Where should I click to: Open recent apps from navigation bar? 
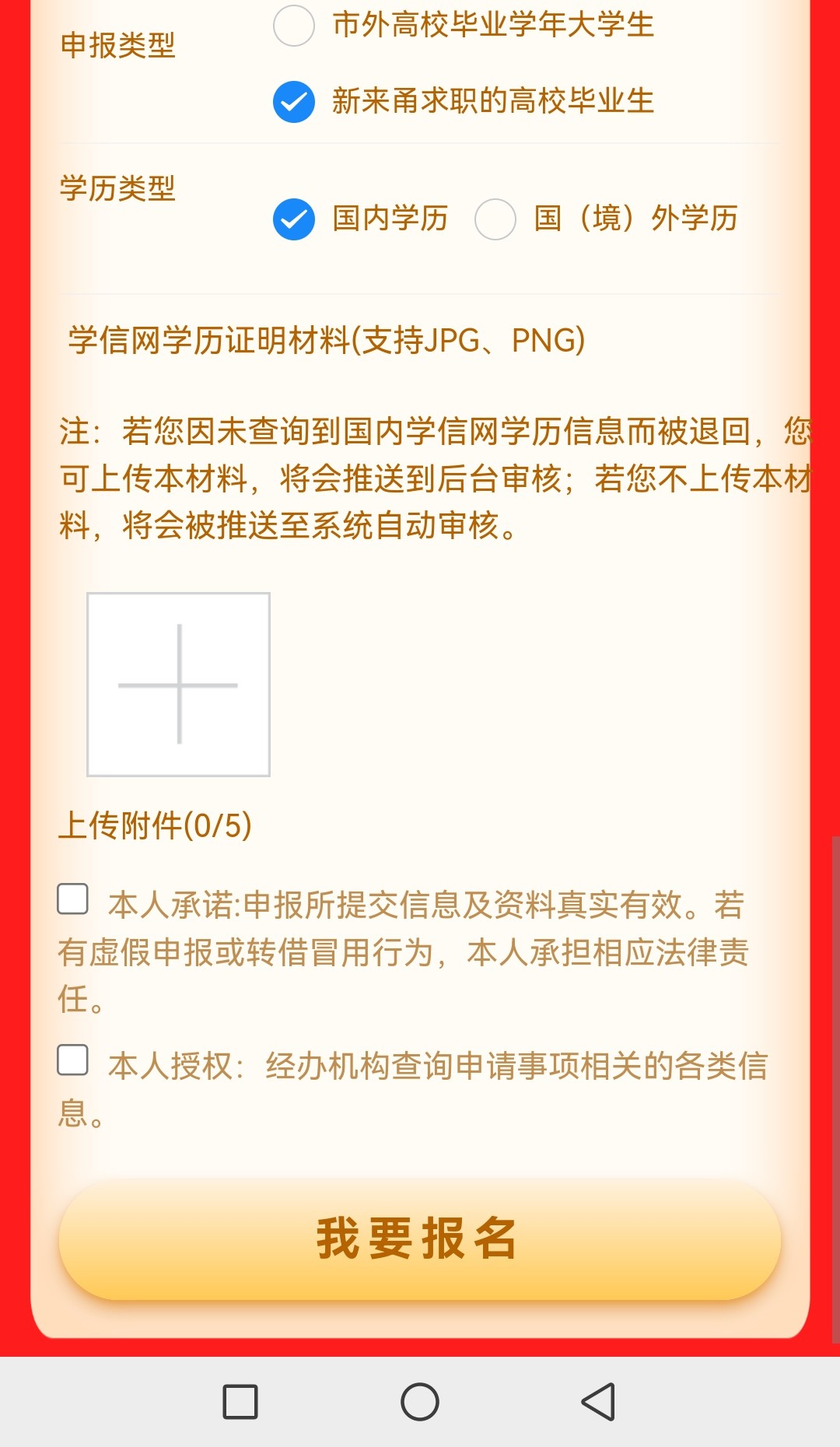(x=240, y=1402)
